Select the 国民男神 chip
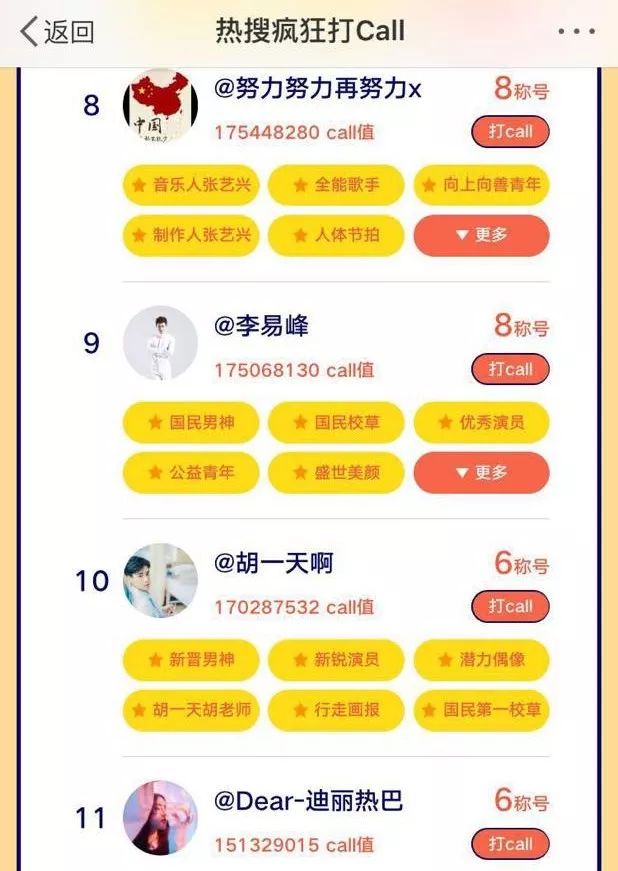 click(191, 422)
